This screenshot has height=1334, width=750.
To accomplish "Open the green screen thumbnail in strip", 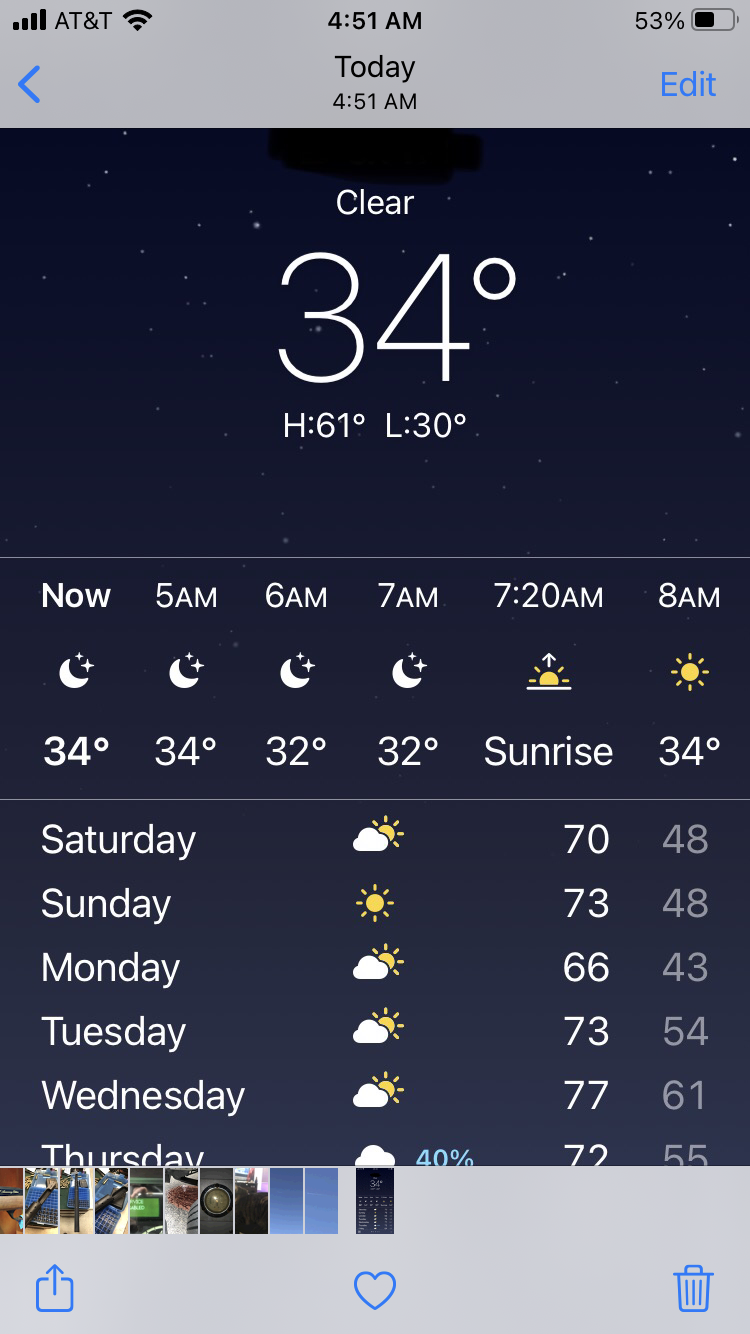I will [x=146, y=1201].
